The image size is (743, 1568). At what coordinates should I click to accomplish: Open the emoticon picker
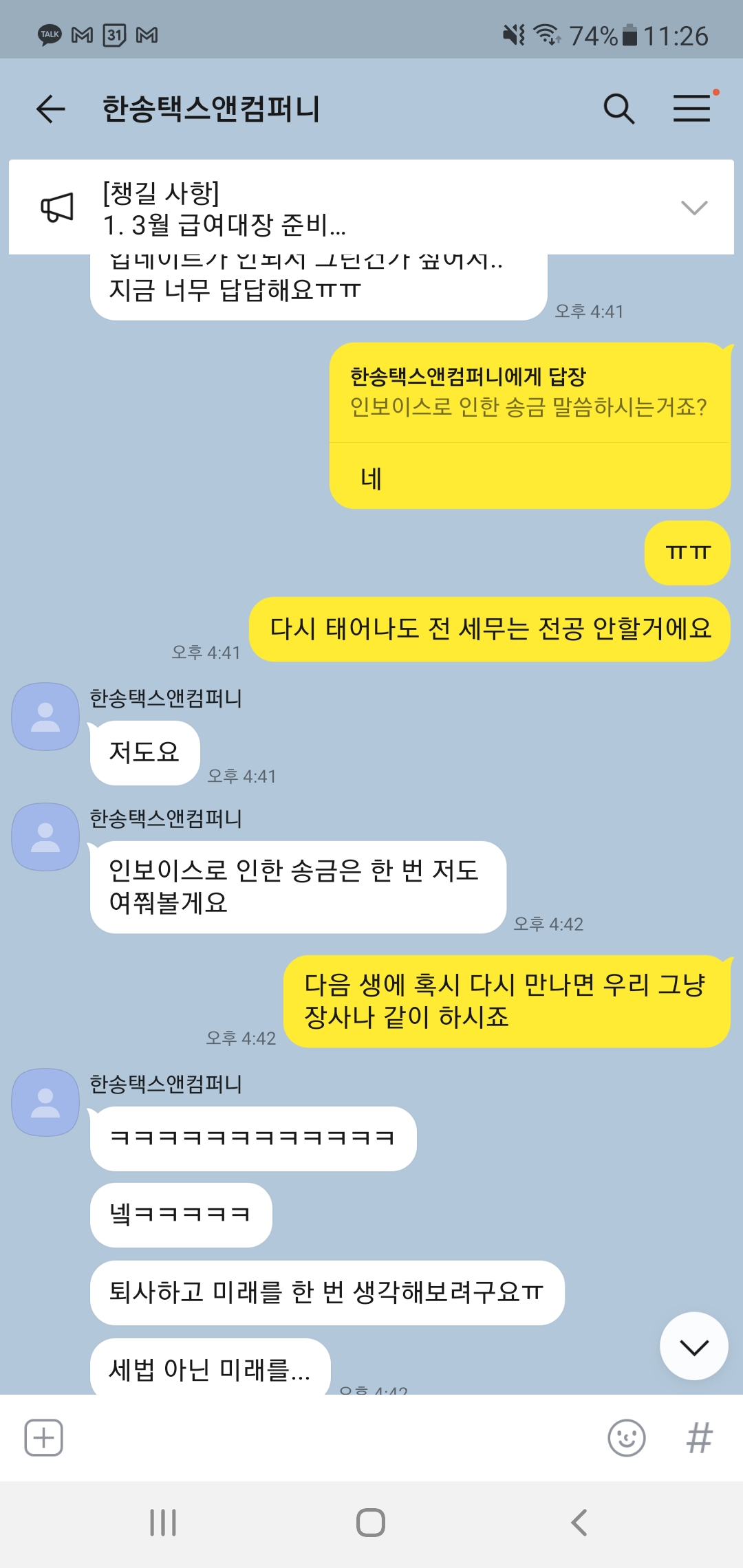pyautogui.click(x=626, y=1437)
